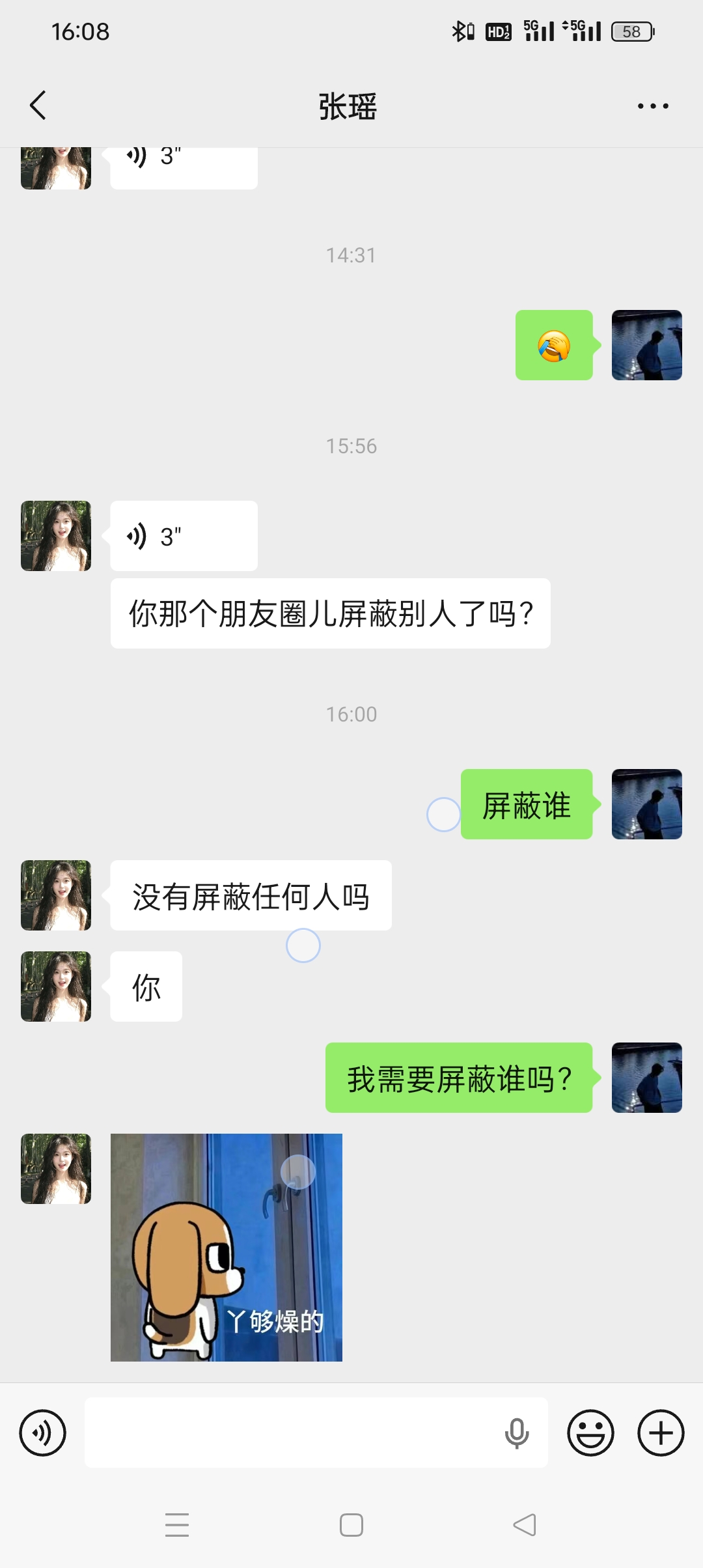Tap the microphone icon in the input box

tap(517, 1433)
